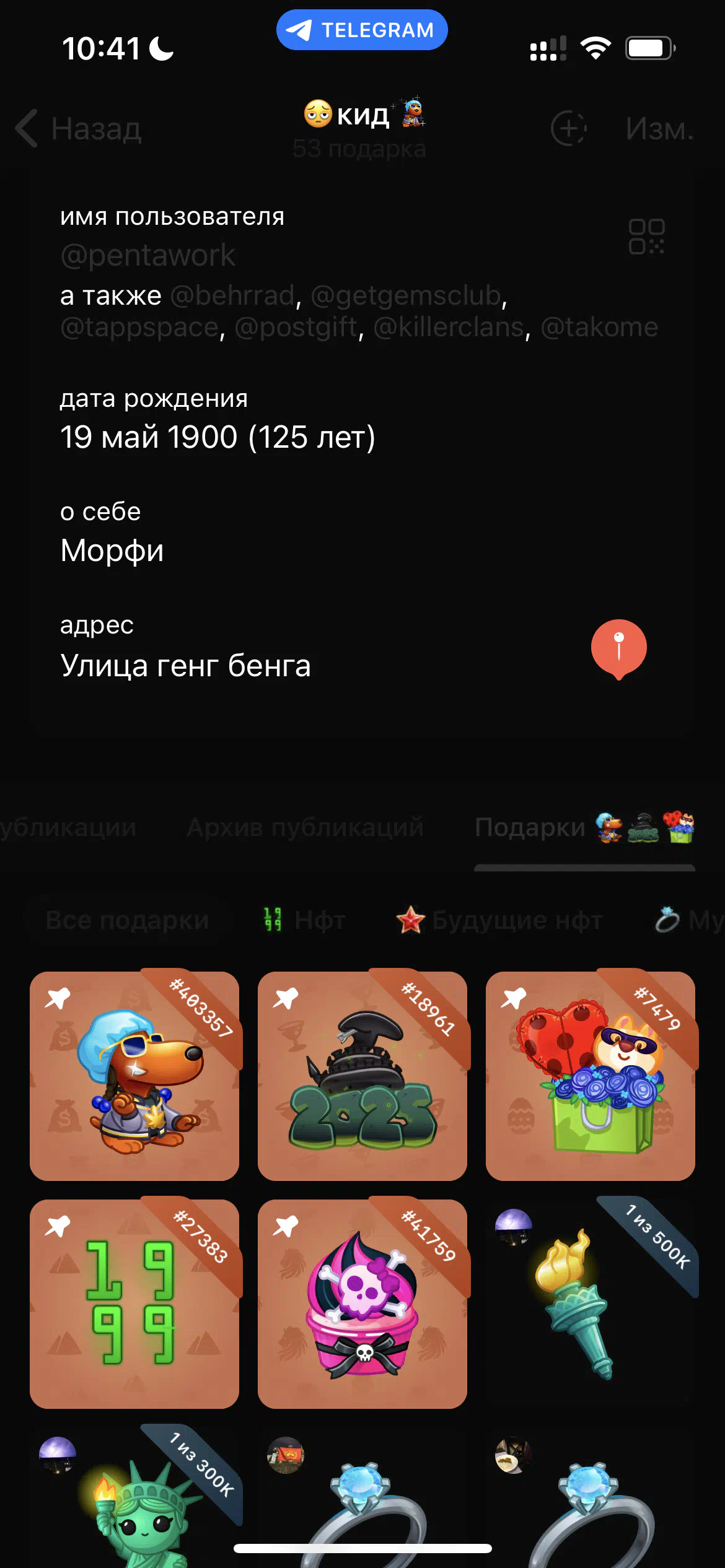Open the 2025 gift #18961
Screen dimensions: 725x1568
tap(362, 1076)
